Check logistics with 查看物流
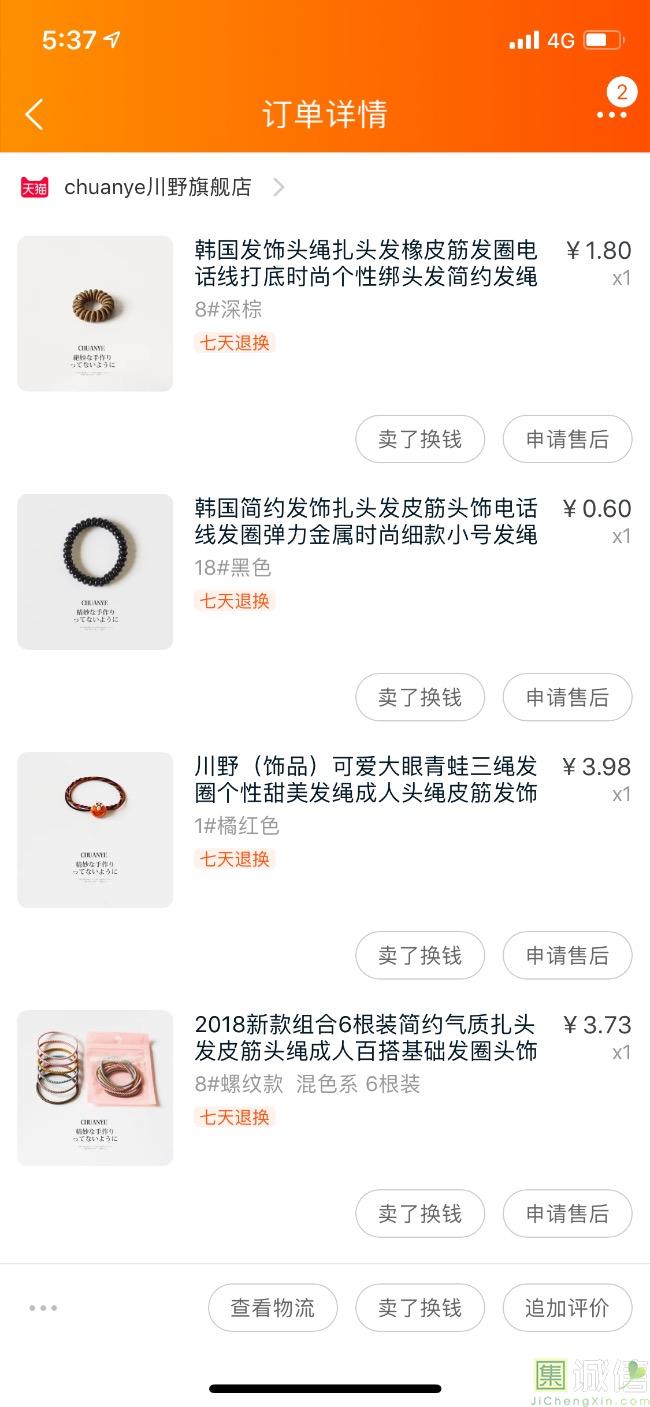Screen dimensions: 650x1407 (x=273, y=1307)
